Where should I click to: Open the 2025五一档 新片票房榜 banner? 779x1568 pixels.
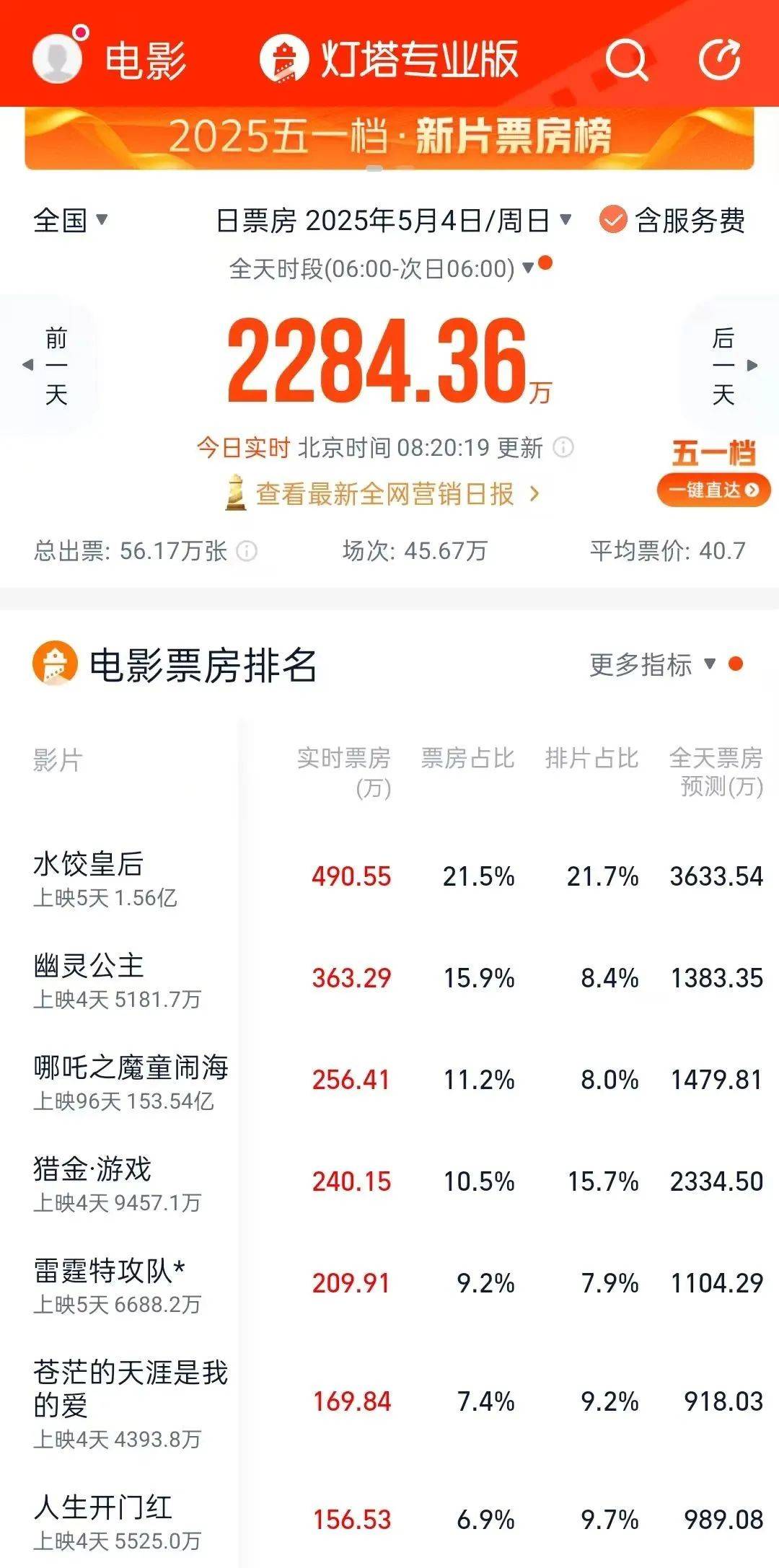[389, 137]
